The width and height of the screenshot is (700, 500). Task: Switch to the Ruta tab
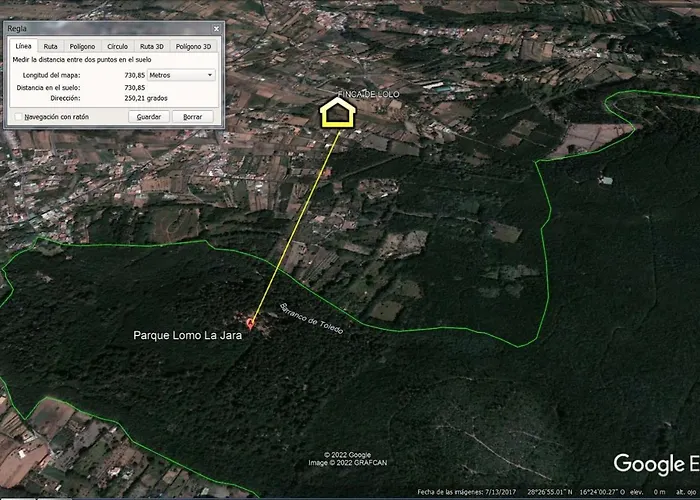(x=50, y=46)
